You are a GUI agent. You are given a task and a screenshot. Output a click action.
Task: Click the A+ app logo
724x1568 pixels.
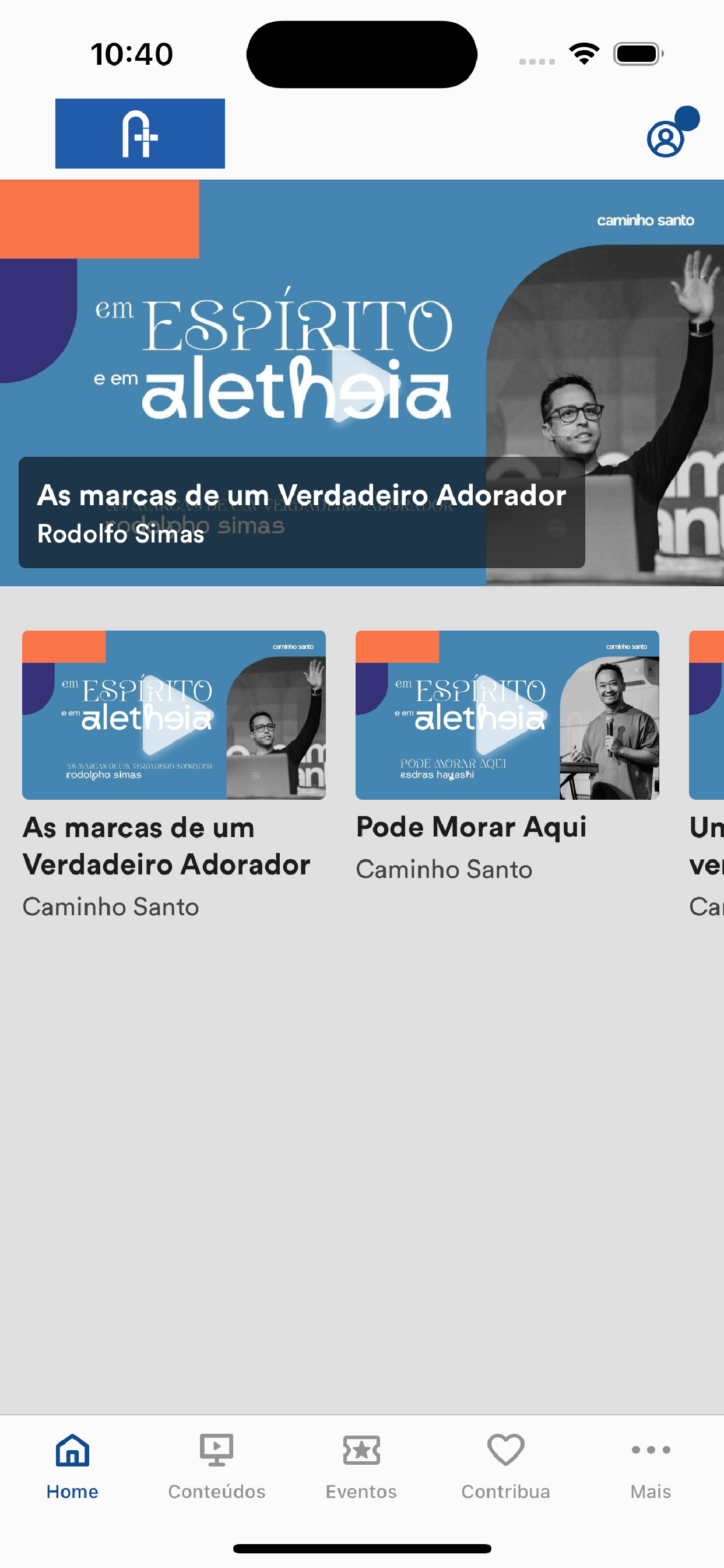140,134
